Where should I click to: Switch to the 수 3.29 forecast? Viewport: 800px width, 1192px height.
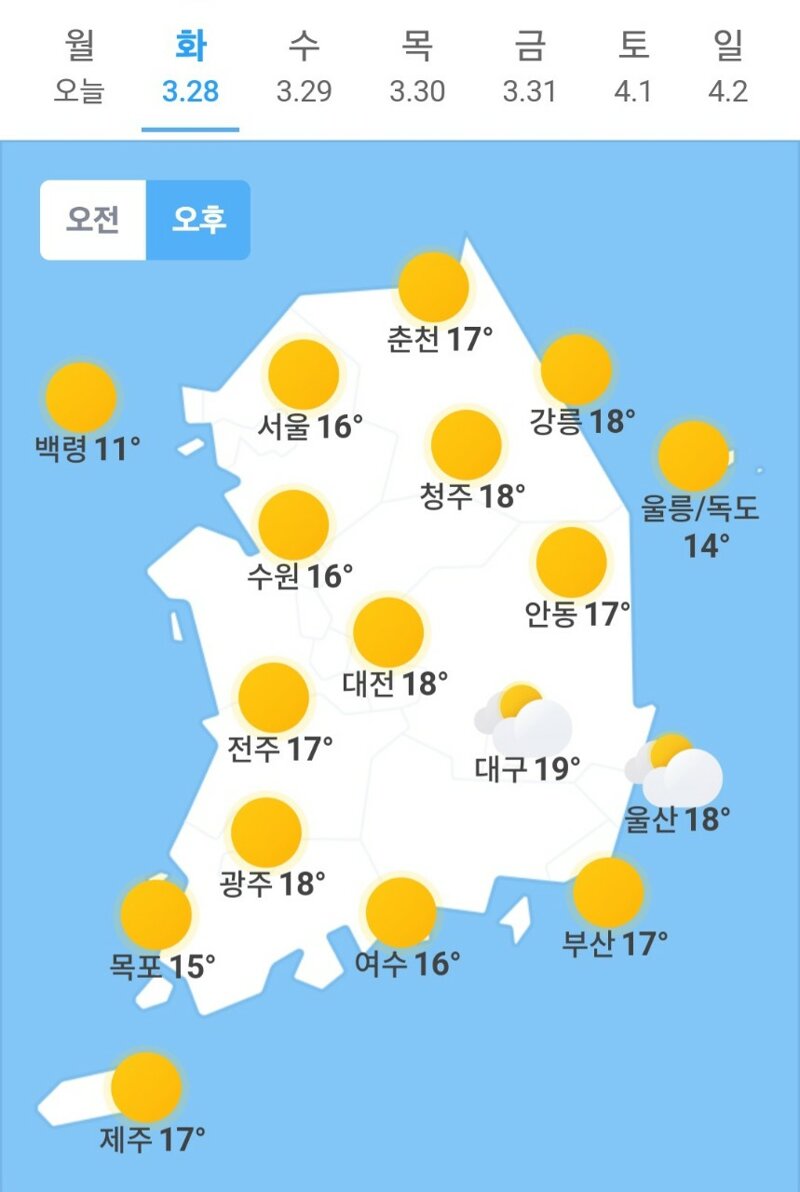point(303,68)
